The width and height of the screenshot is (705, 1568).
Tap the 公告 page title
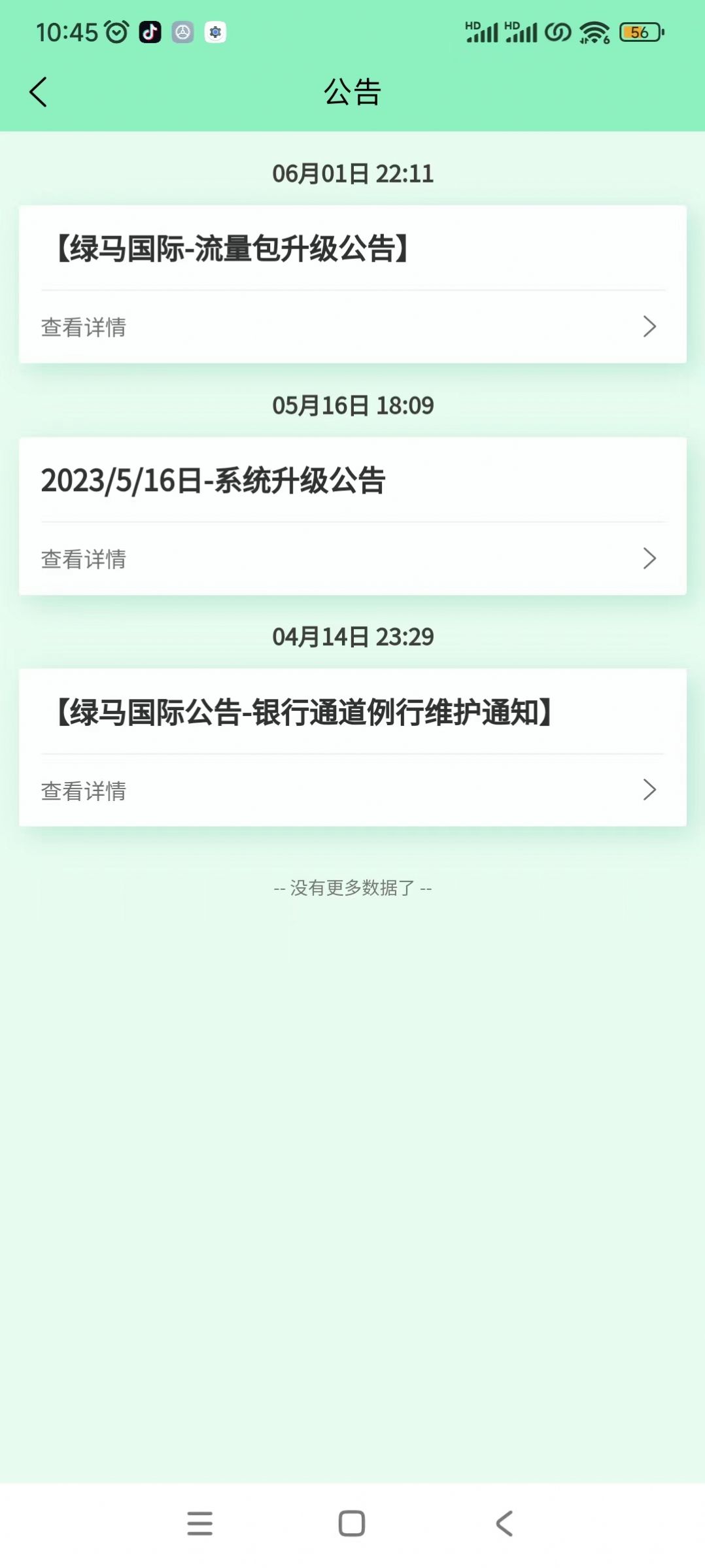(x=352, y=93)
